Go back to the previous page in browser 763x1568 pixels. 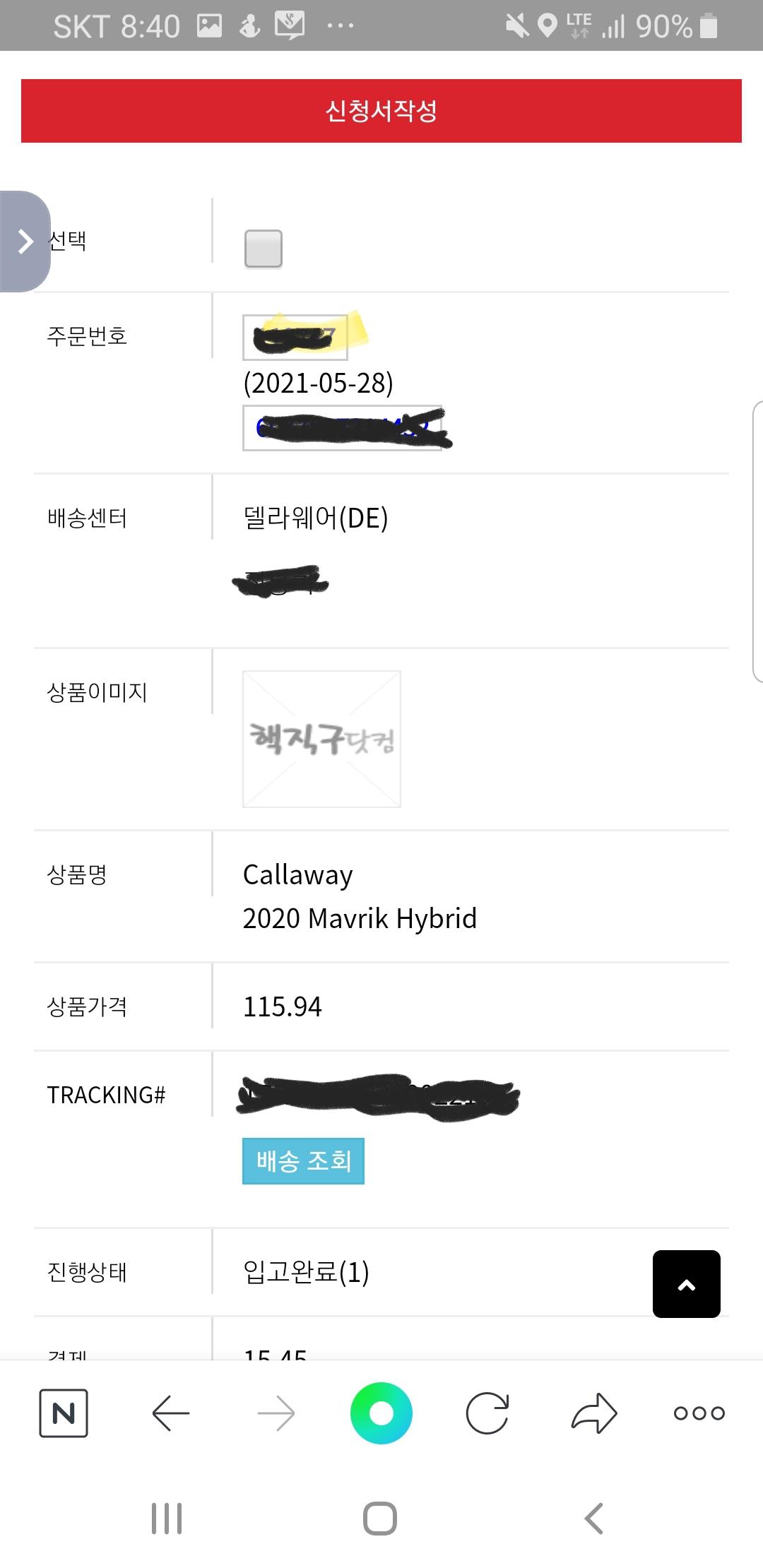click(171, 1413)
